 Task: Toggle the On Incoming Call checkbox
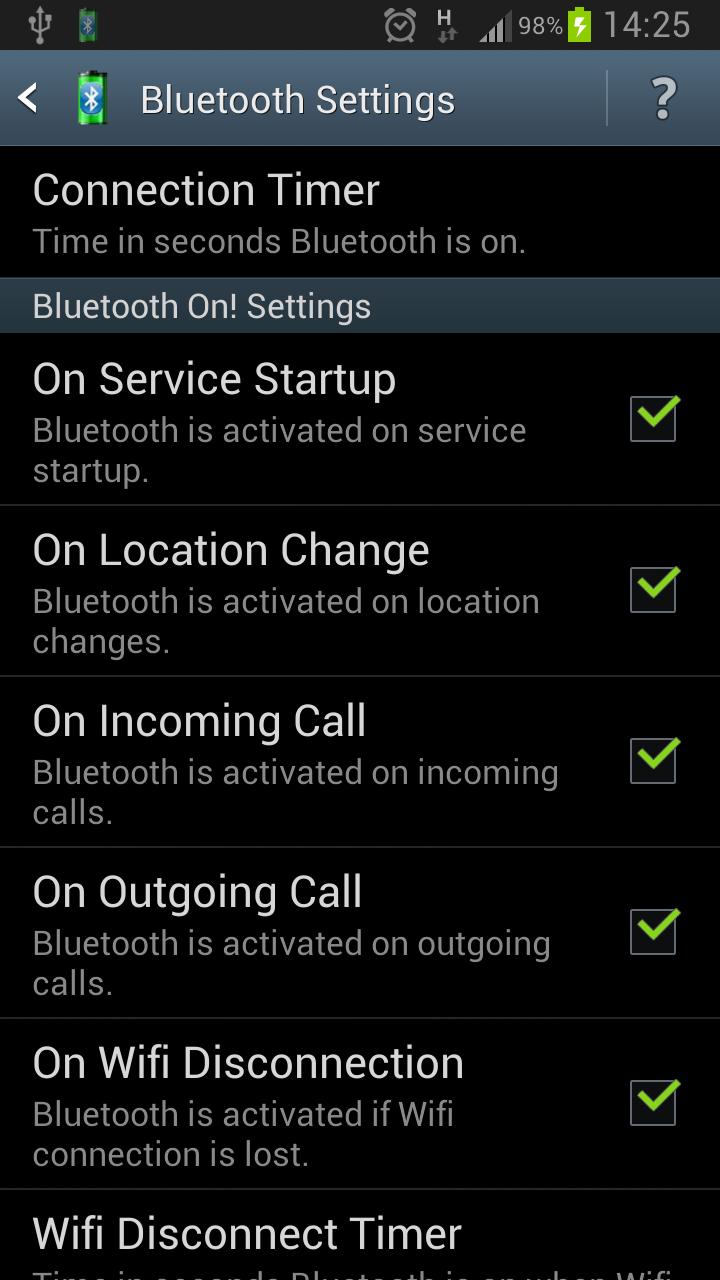tap(654, 760)
